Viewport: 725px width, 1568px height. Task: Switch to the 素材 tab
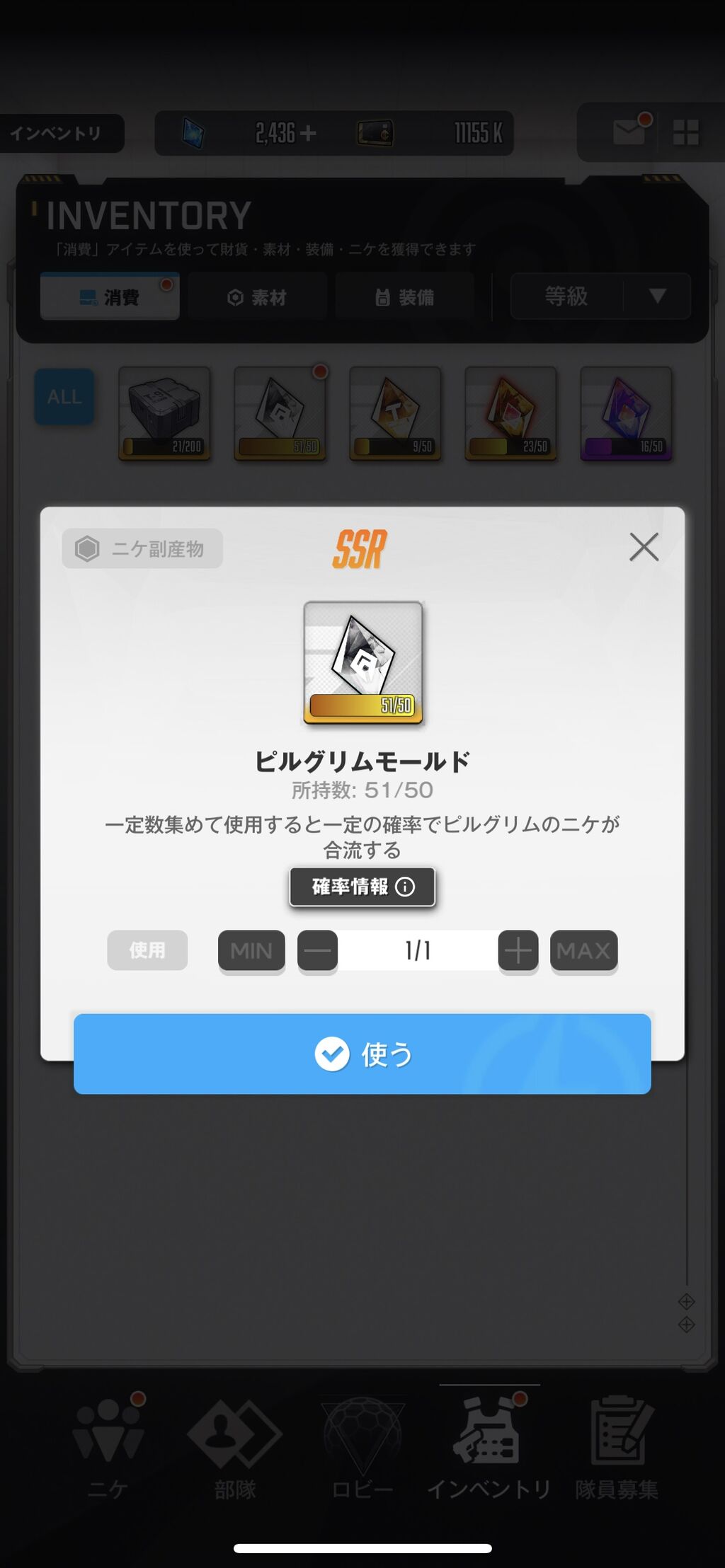pos(257,296)
